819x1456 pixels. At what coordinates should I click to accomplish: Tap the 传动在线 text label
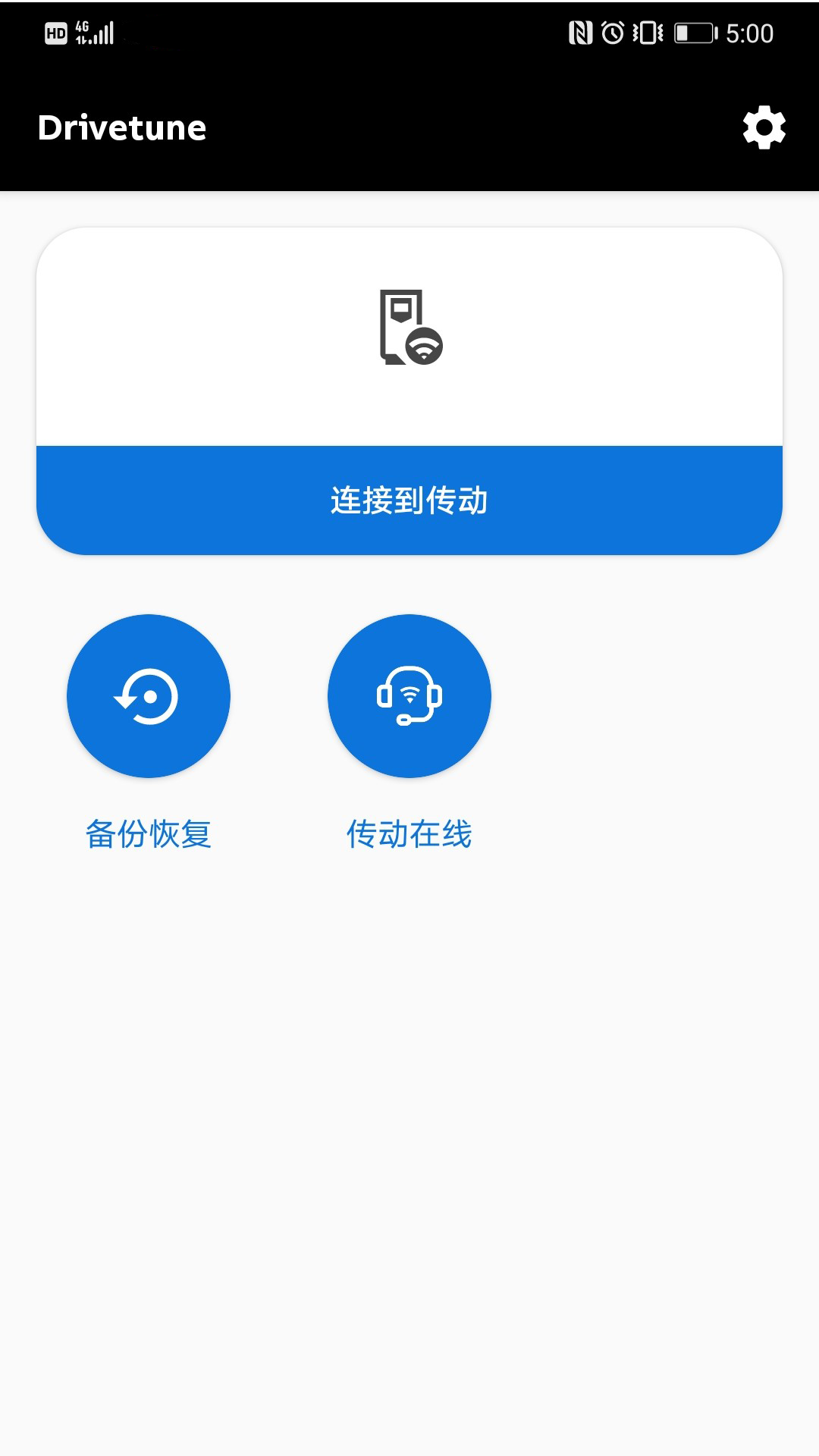[409, 833]
